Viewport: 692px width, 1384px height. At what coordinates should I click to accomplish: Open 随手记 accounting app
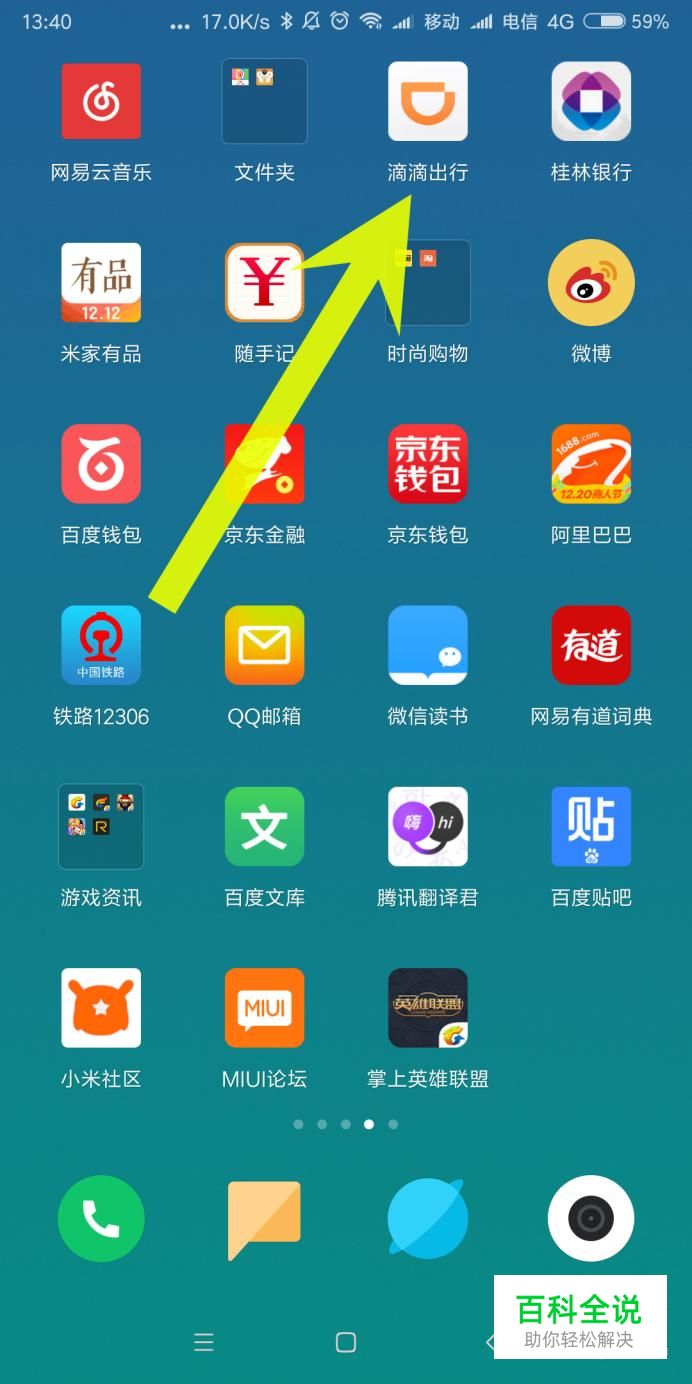[x=264, y=283]
